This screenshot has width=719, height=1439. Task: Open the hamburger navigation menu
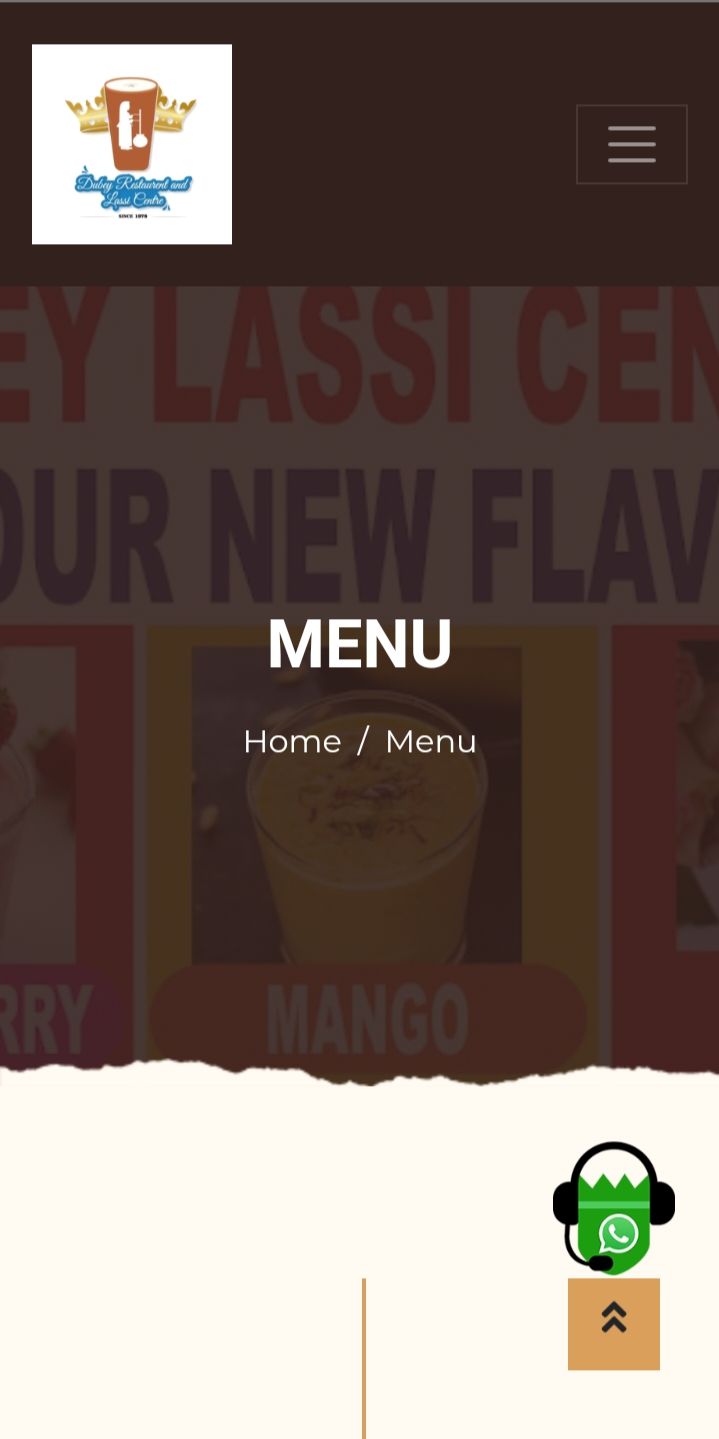tap(631, 144)
